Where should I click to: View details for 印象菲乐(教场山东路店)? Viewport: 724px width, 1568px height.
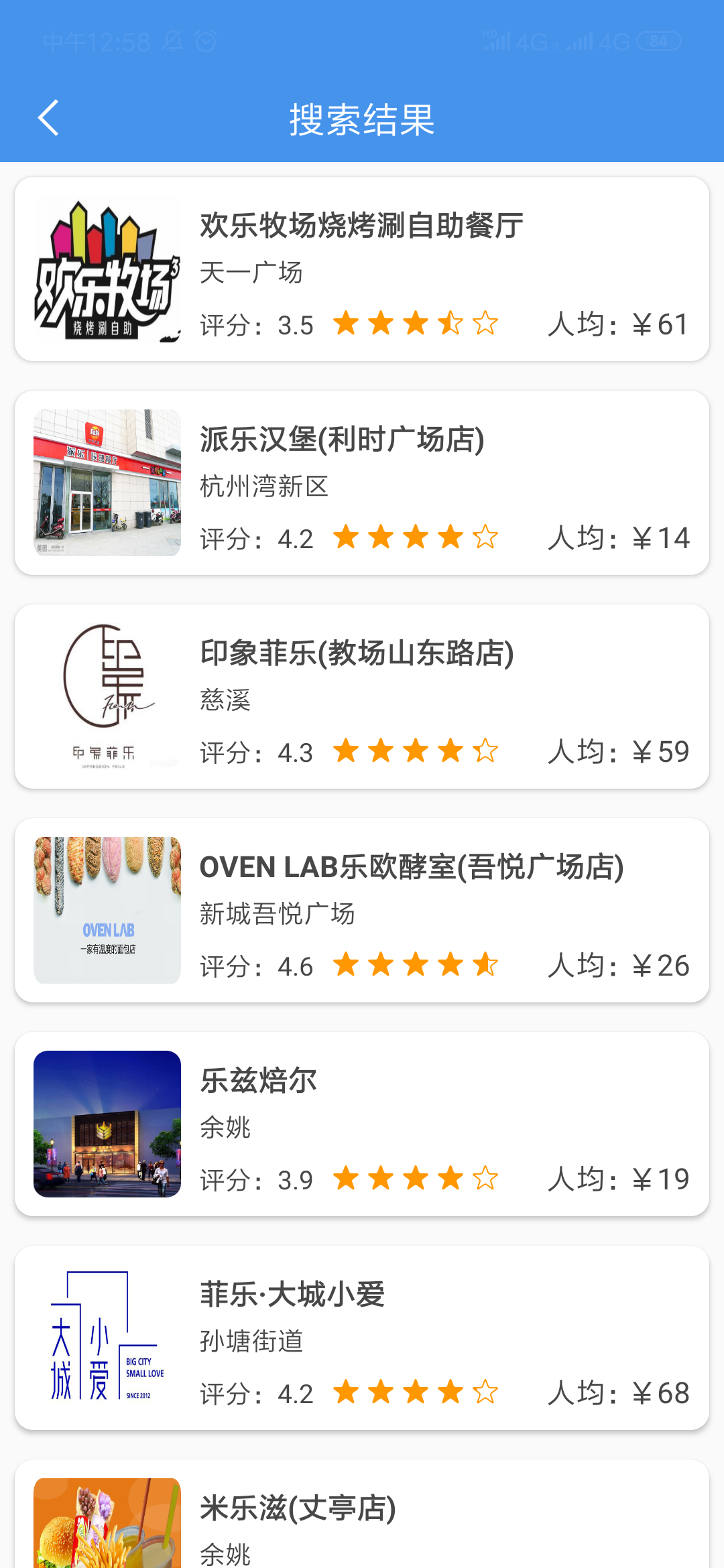tap(362, 697)
